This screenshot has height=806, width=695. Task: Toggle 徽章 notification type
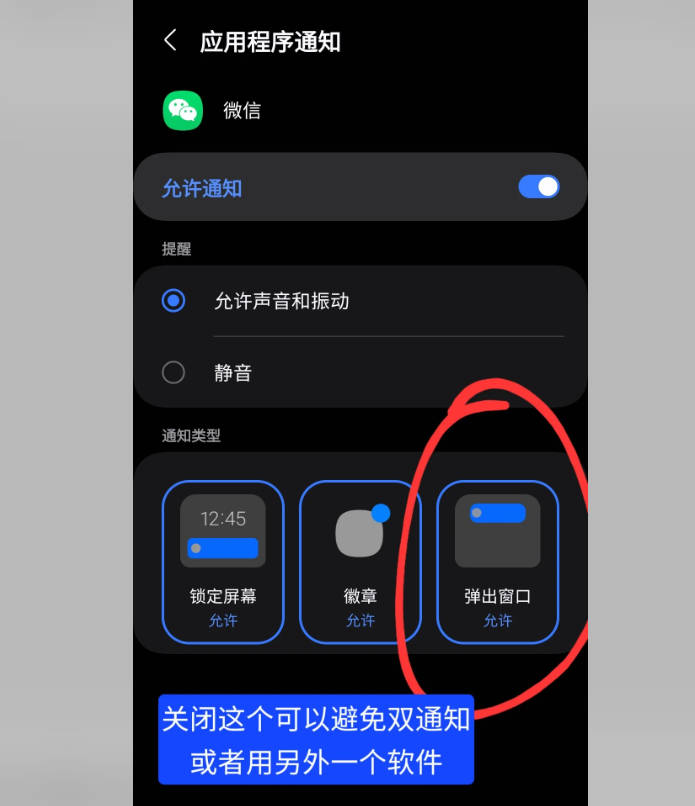point(360,562)
